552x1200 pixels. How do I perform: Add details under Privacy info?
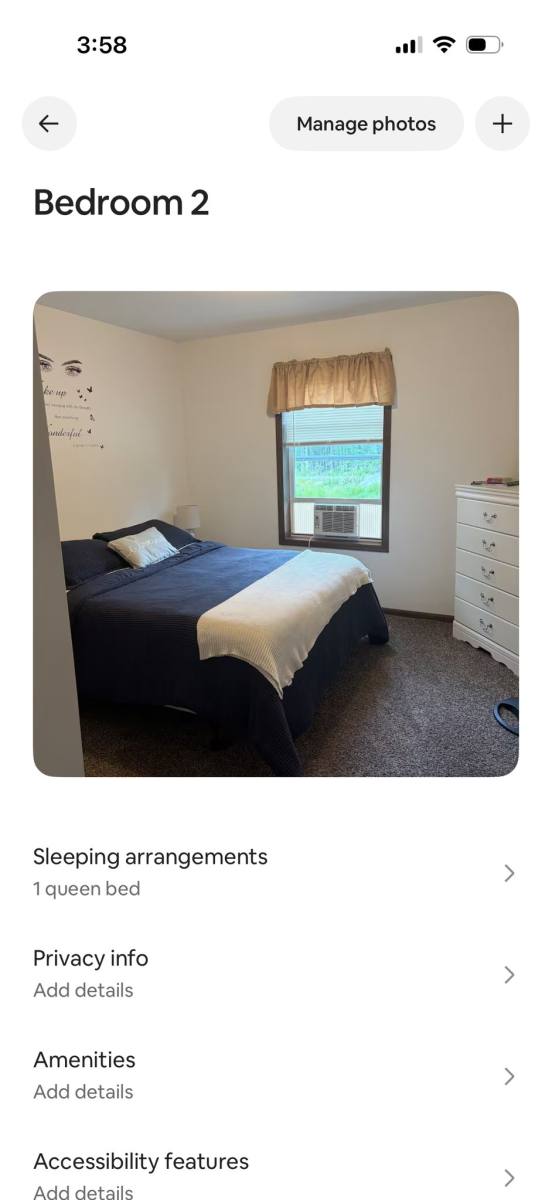(276, 974)
